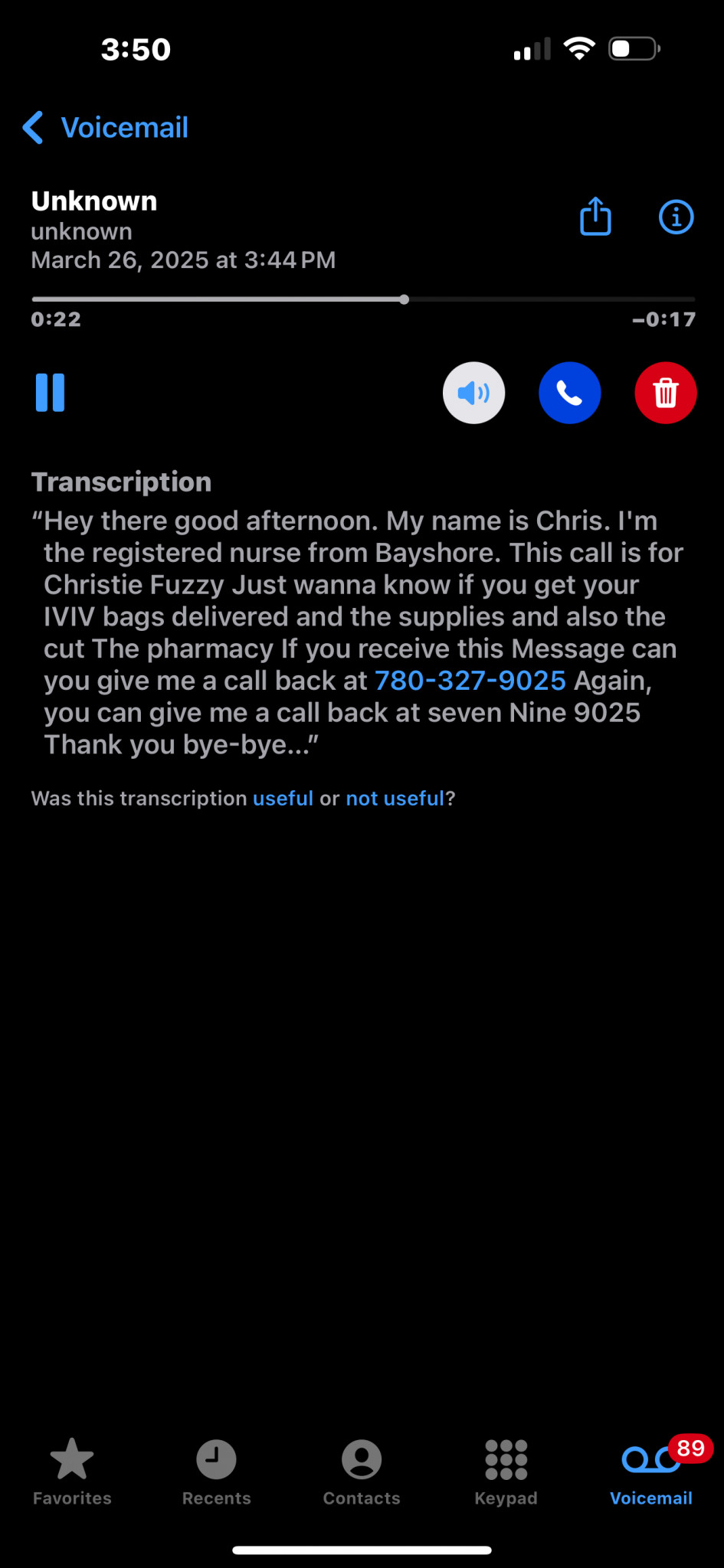
Task: Open the Contacts tab
Action: click(x=362, y=1472)
